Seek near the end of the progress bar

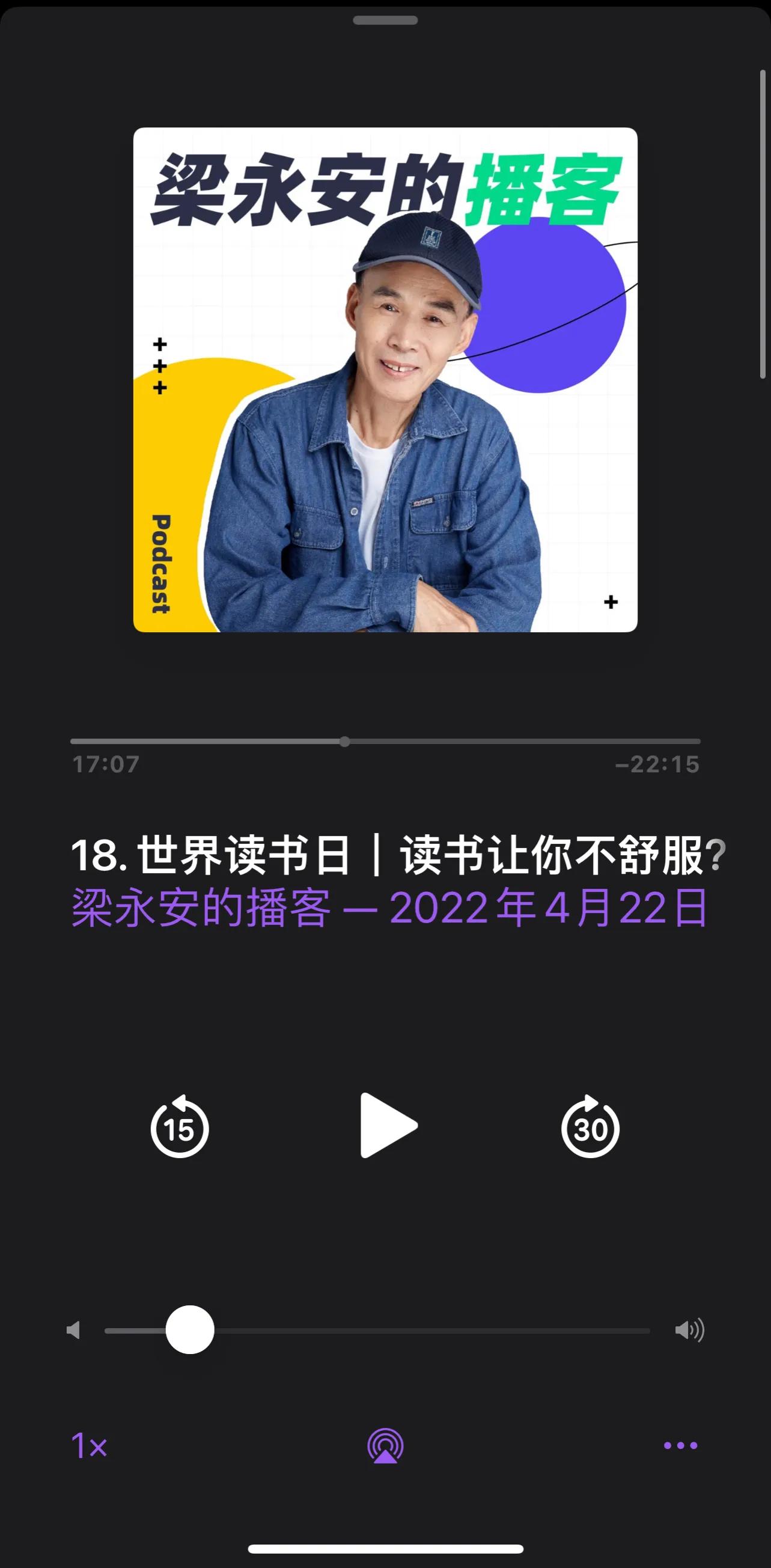pyautogui.click(x=687, y=741)
